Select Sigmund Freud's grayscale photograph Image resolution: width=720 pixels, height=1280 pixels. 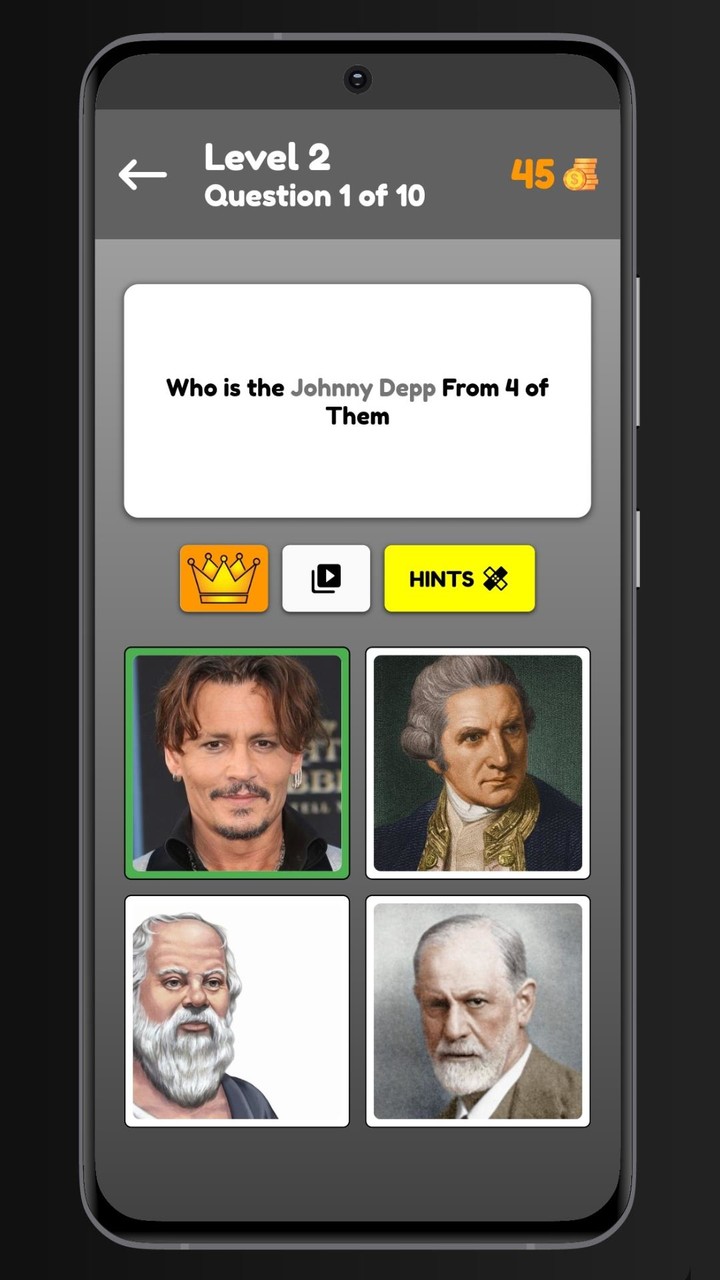(478, 1010)
